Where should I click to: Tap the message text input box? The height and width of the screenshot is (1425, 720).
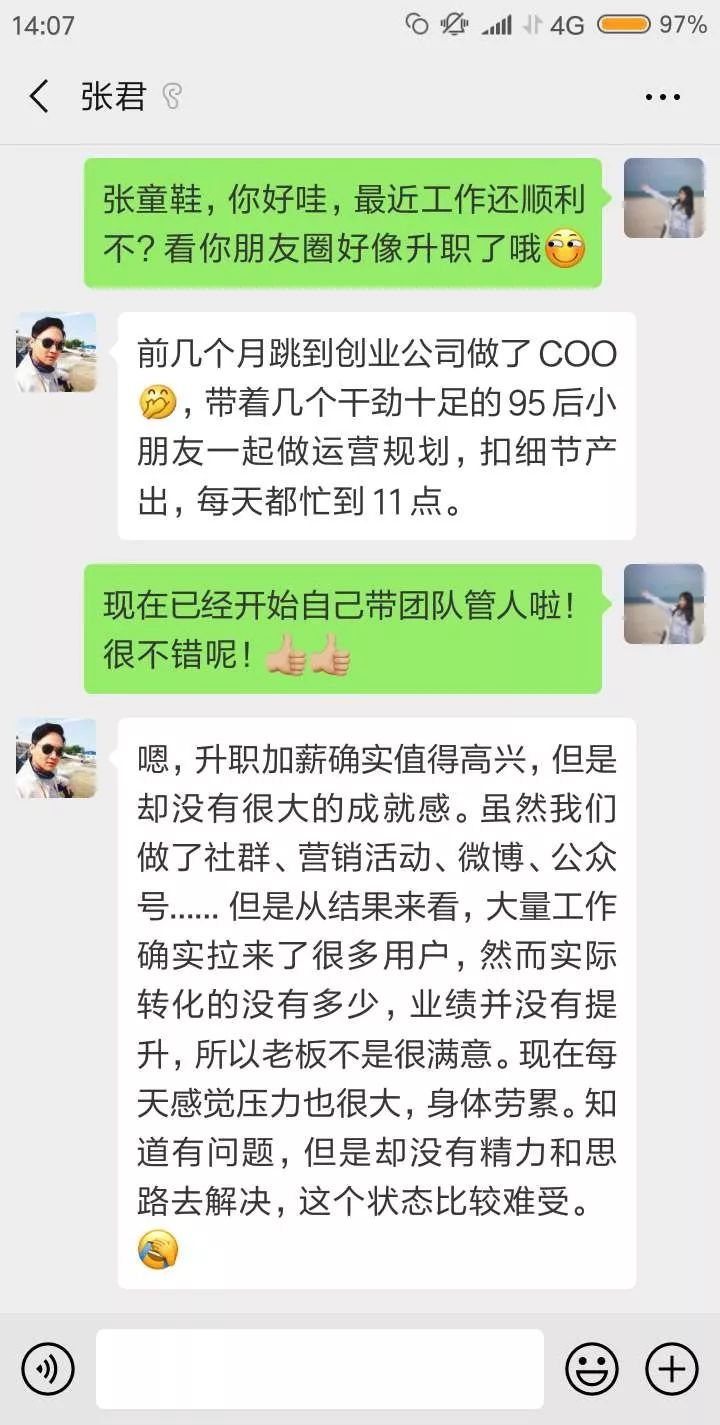[320, 1368]
